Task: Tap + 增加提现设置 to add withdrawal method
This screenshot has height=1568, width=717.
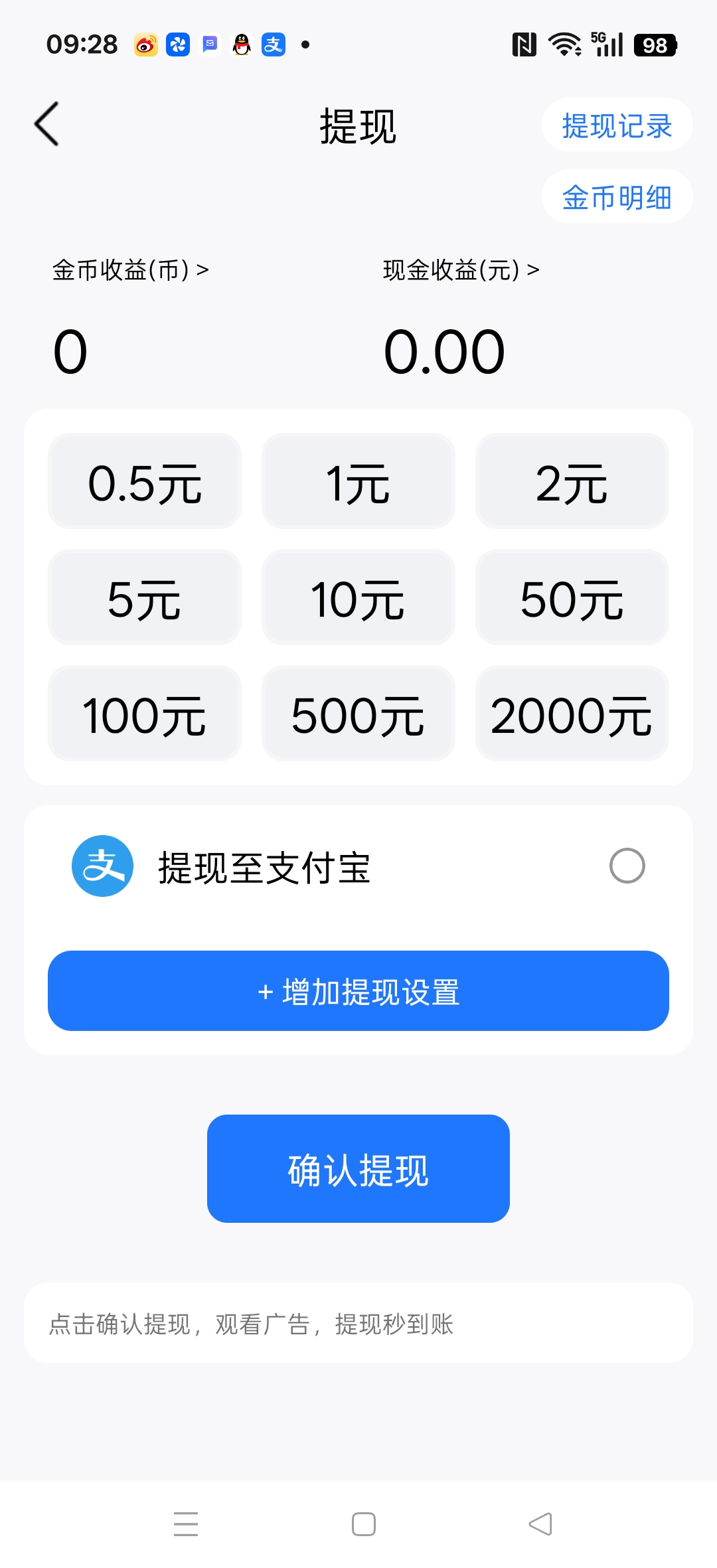Action: click(x=358, y=991)
